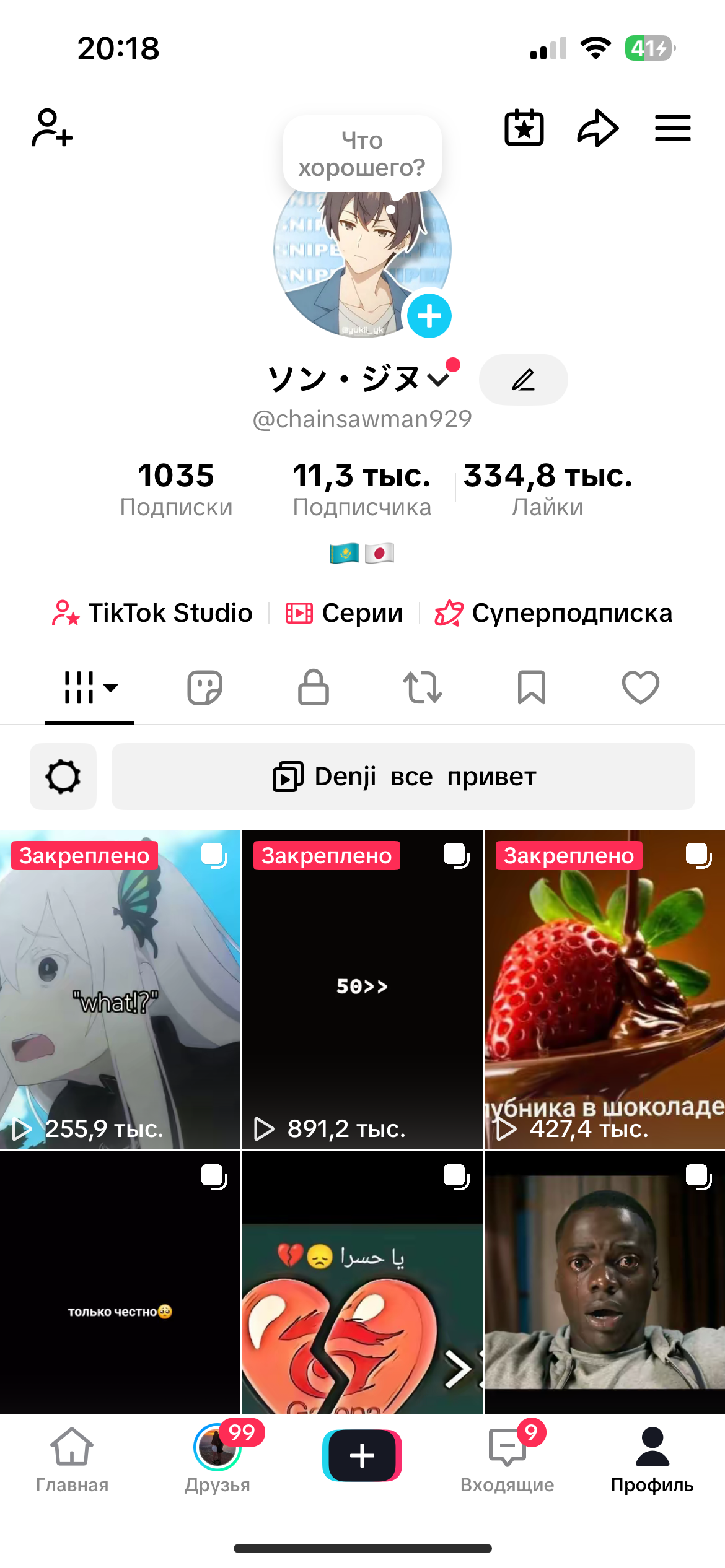This screenshot has width=725, height=1568.
Task: Switch to the reposts tab
Action: coord(423,687)
